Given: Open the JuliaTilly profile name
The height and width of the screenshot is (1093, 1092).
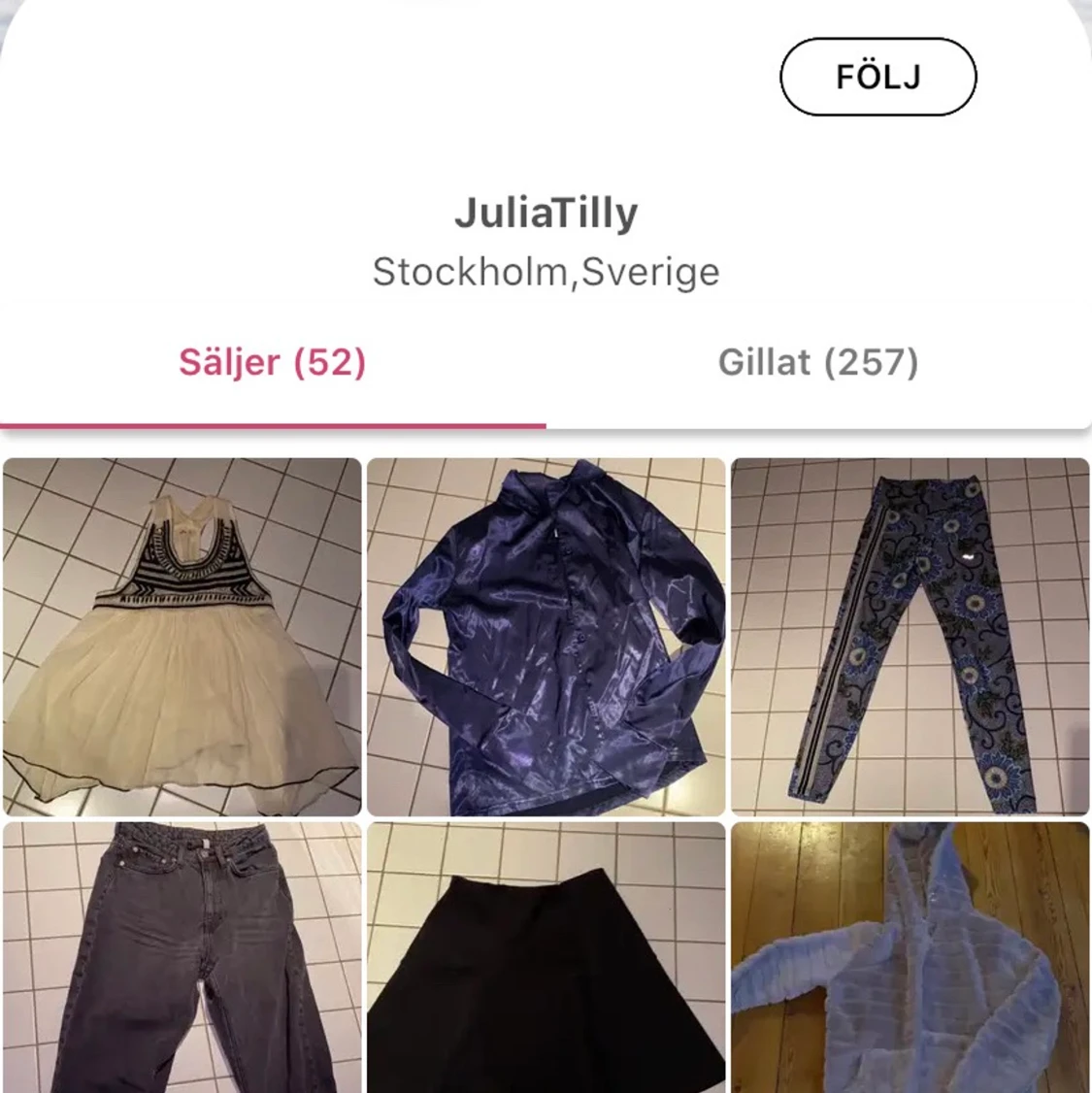Looking at the screenshot, I should click(546, 212).
